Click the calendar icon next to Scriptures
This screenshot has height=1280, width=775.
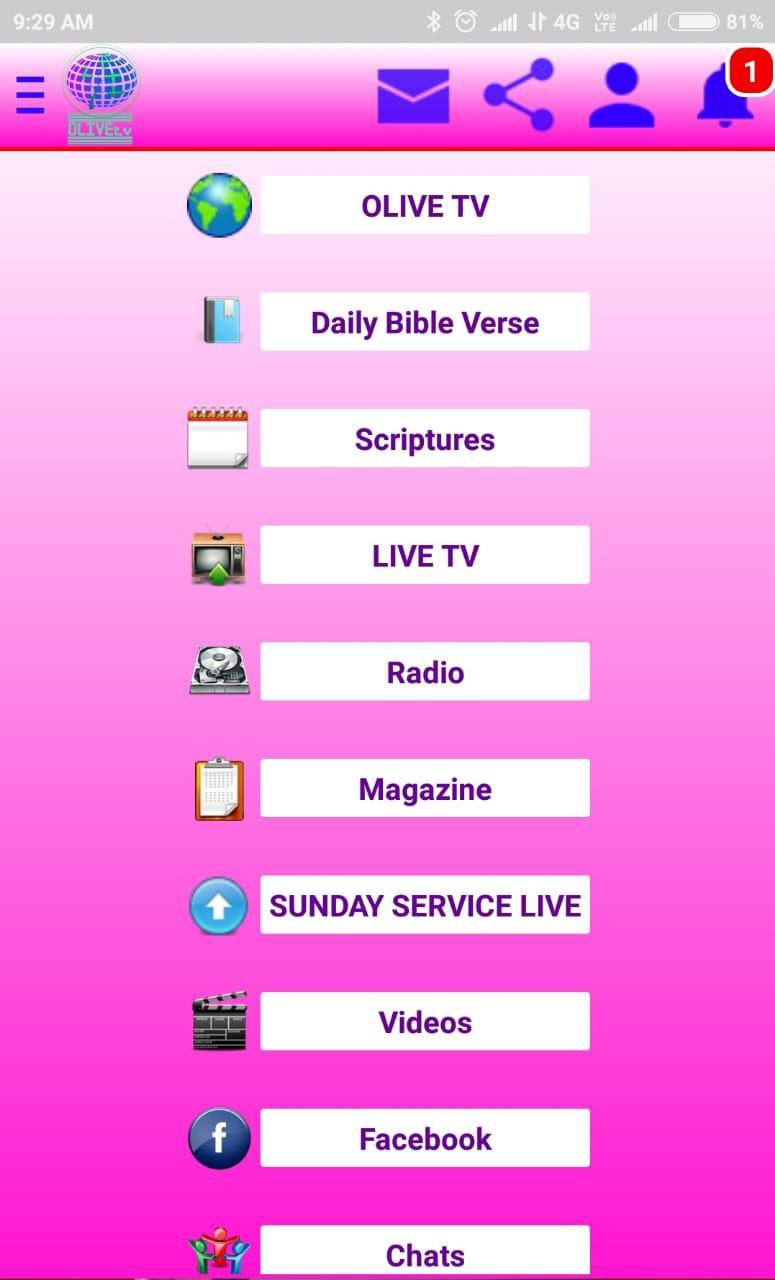[218, 438]
